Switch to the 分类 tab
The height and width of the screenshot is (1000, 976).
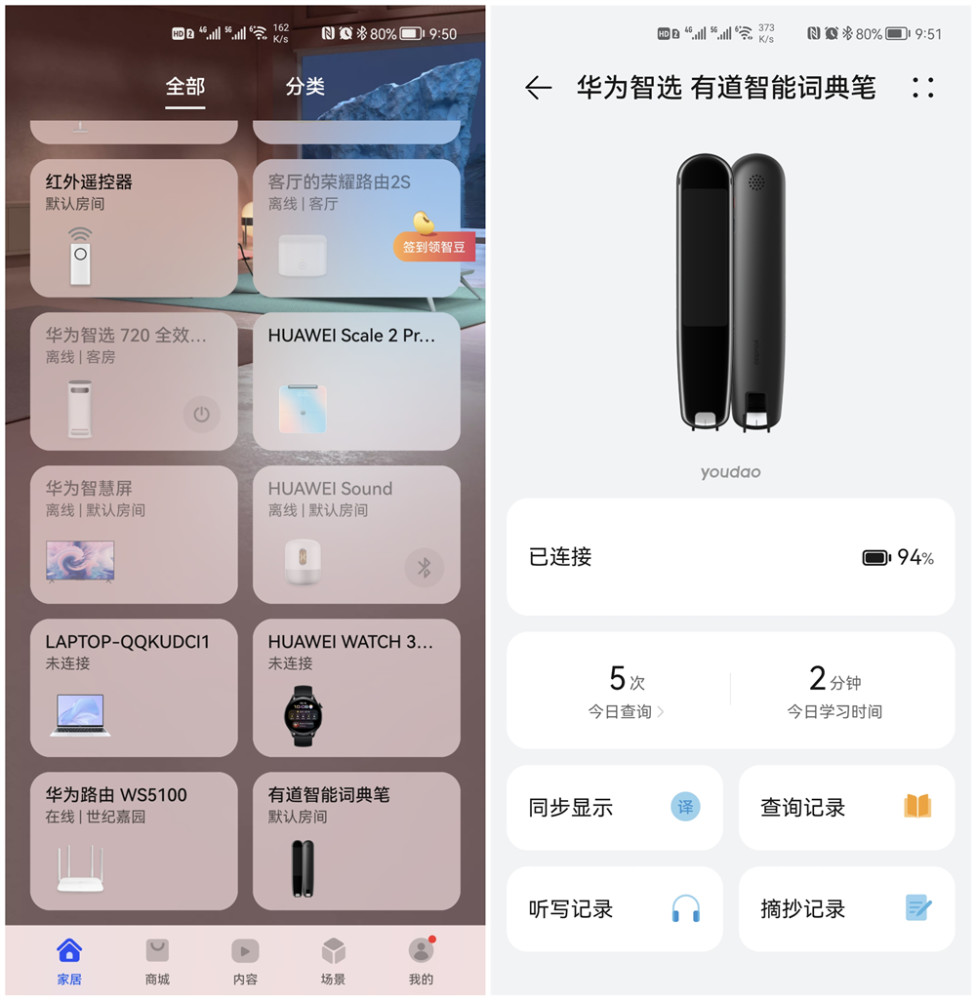click(x=305, y=87)
